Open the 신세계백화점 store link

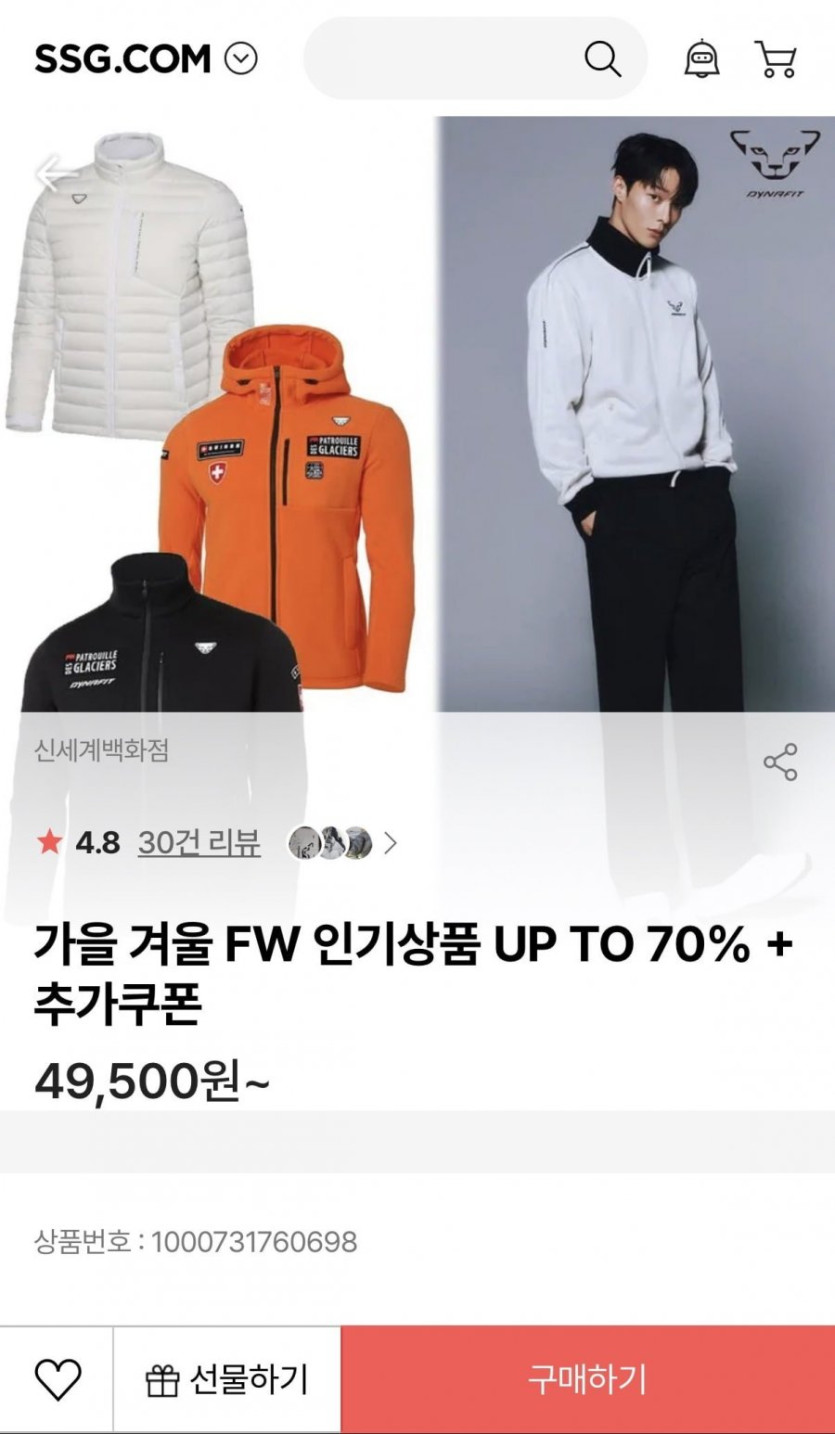pos(101,750)
